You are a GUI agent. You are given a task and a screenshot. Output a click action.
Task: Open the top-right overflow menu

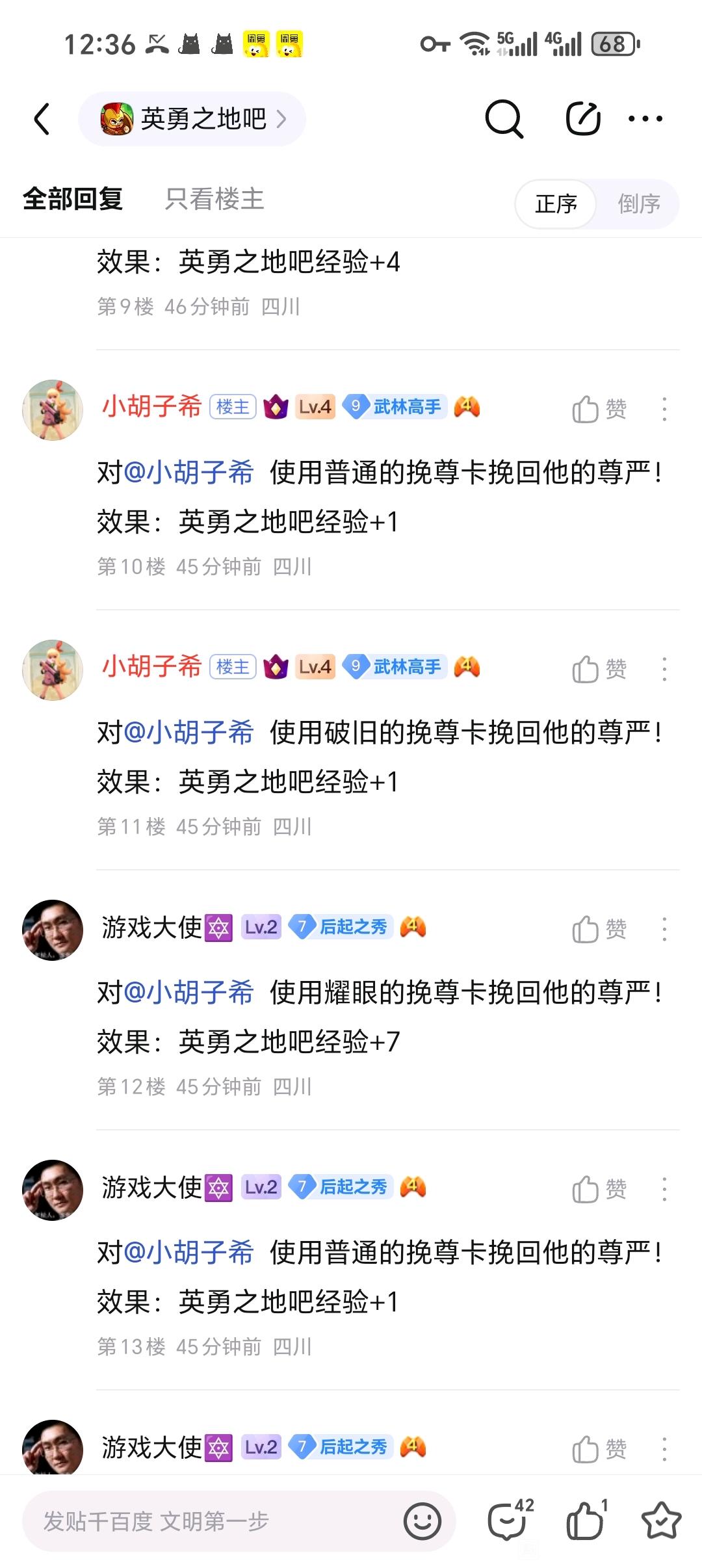point(645,119)
